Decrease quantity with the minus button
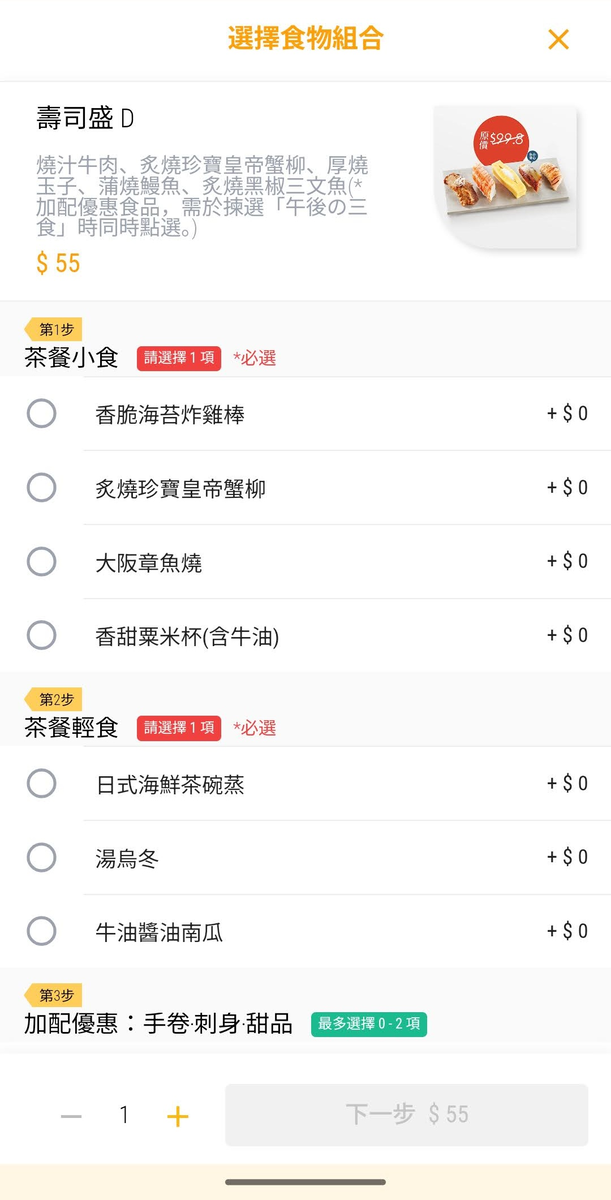Viewport: 611px width, 1200px height. (71, 1116)
